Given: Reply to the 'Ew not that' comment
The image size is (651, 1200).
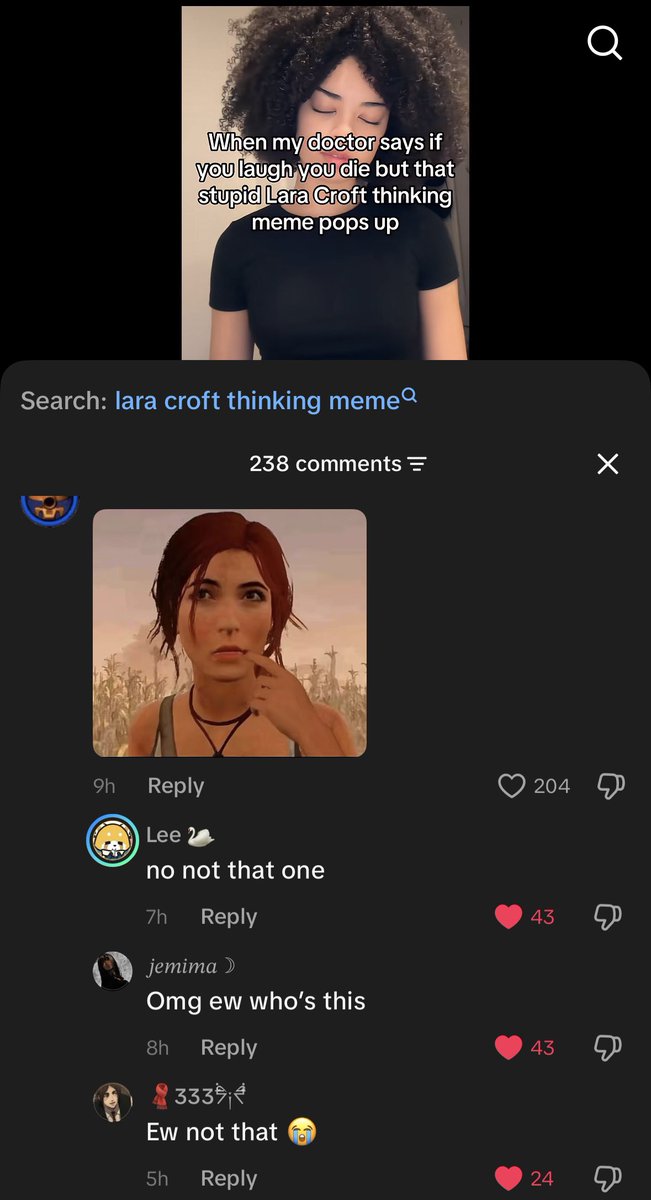Looking at the screenshot, I should 228,1179.
